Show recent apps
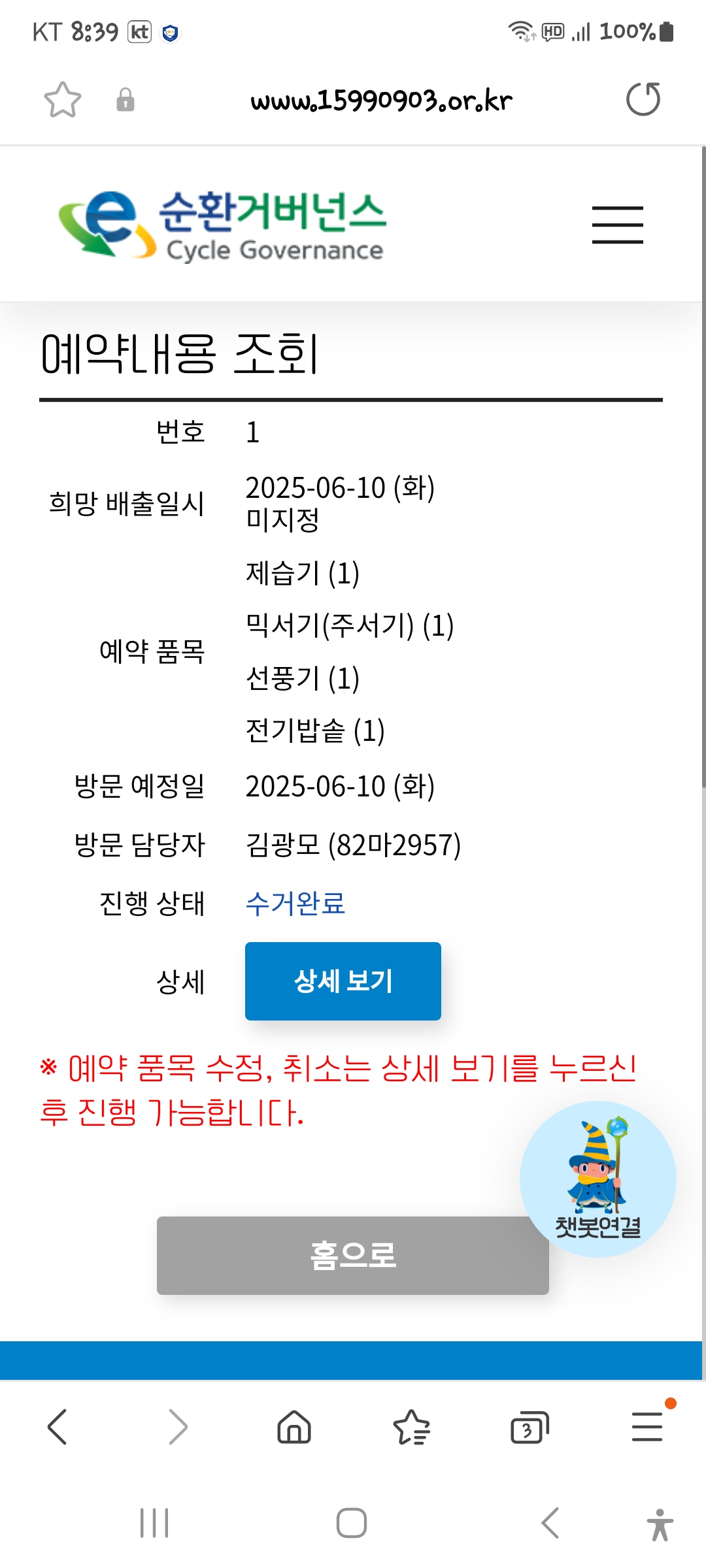Image resolution: width=706 pixels, height=1568 pixels. coord(154,1523)
